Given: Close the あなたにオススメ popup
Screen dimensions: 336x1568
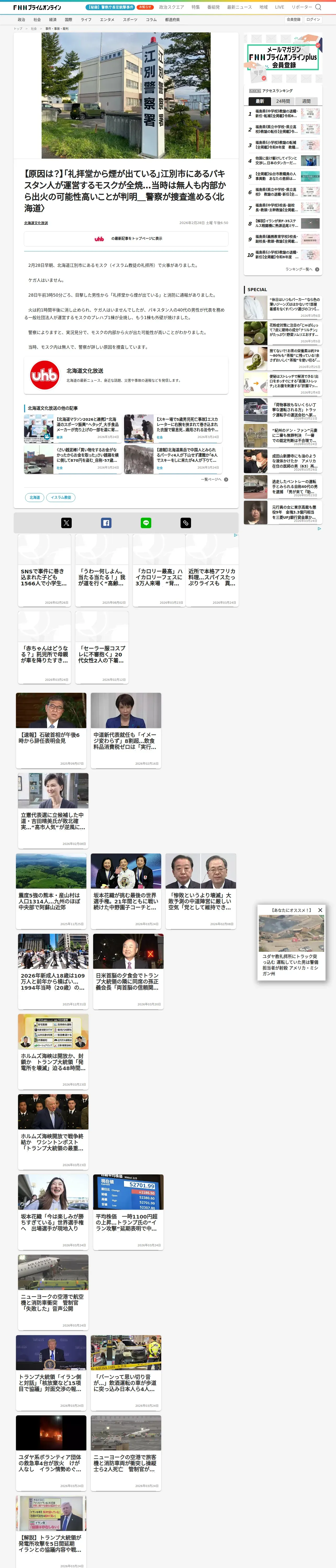Looking at the screenshot, I should click(320, 909).
